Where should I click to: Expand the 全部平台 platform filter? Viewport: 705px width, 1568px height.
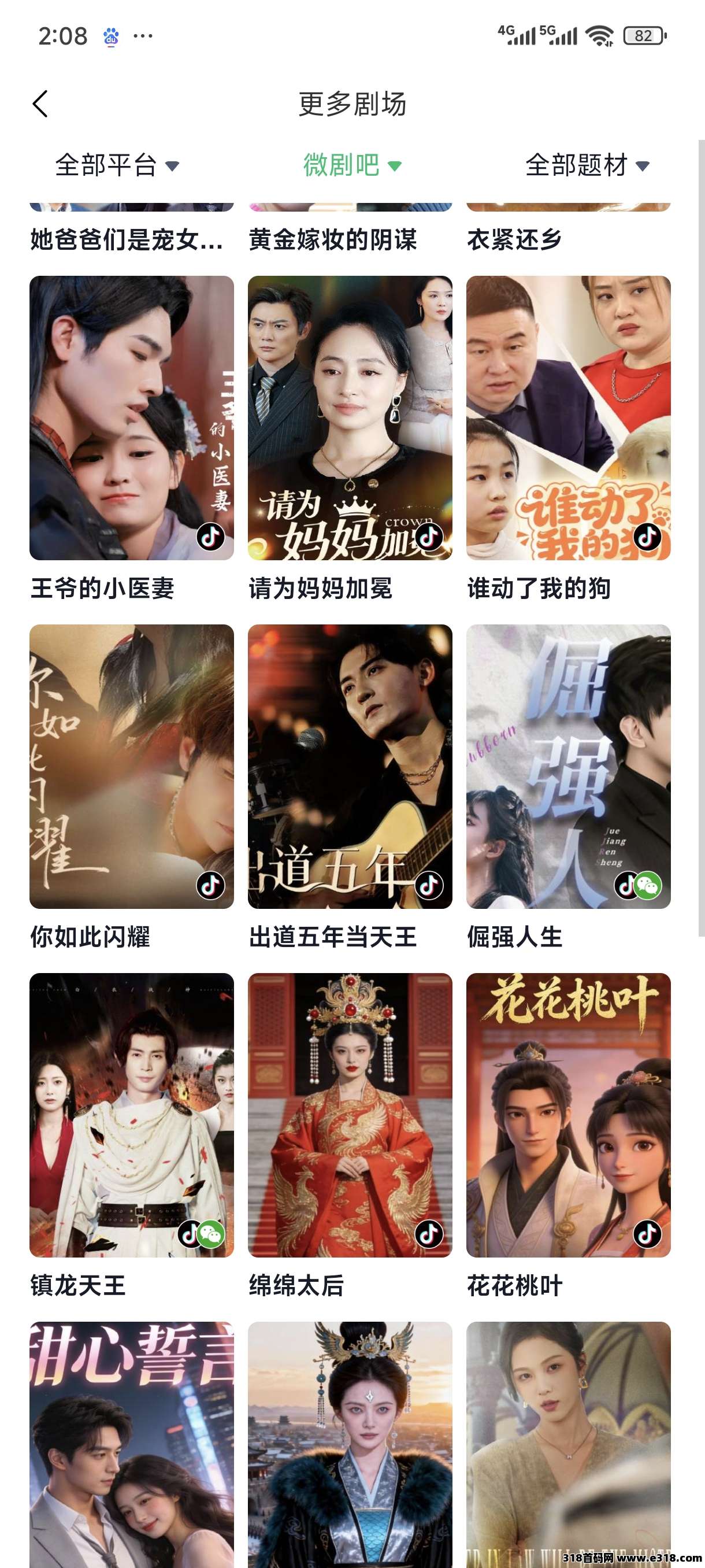point(116,165)
